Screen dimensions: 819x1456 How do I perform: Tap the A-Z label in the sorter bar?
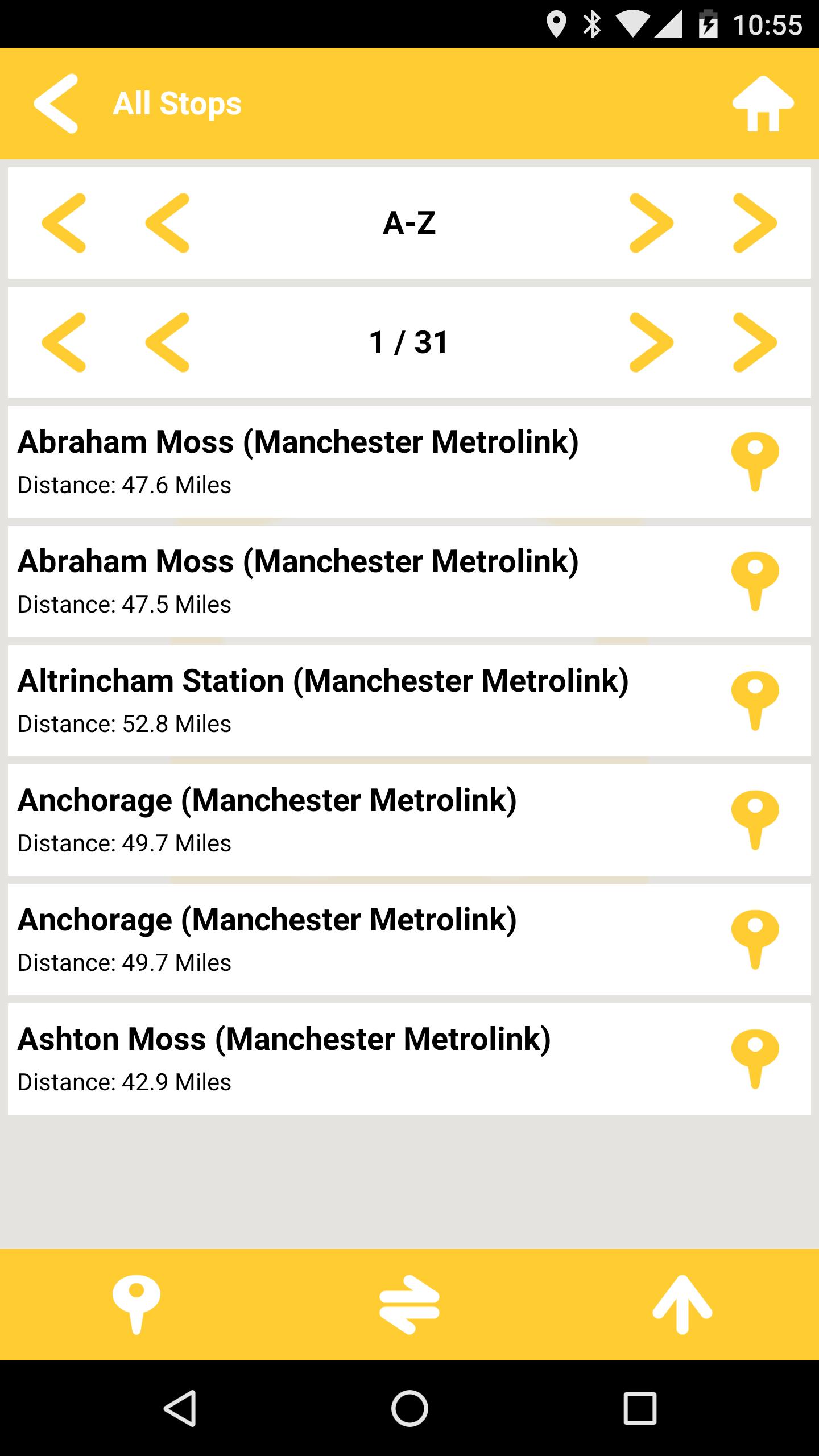point(409,223)
